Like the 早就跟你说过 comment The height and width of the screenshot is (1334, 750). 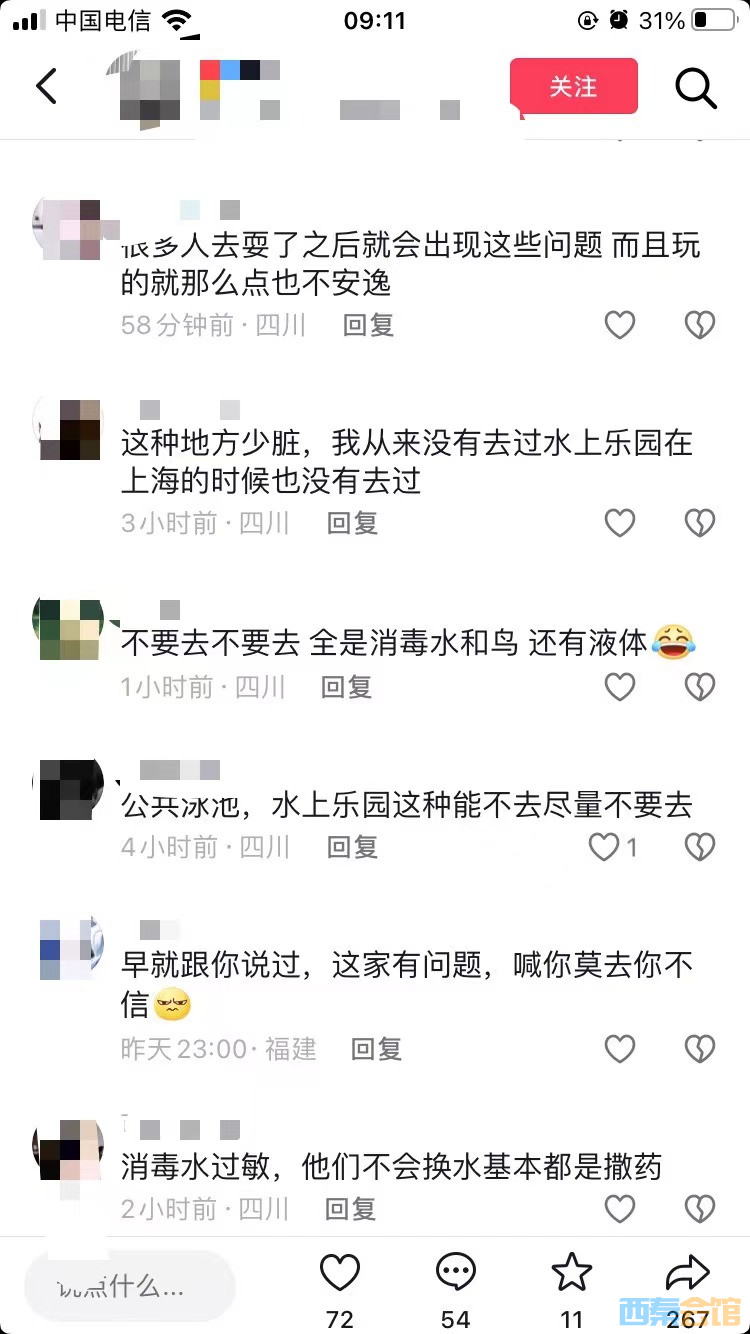(x=620, y=1049)
